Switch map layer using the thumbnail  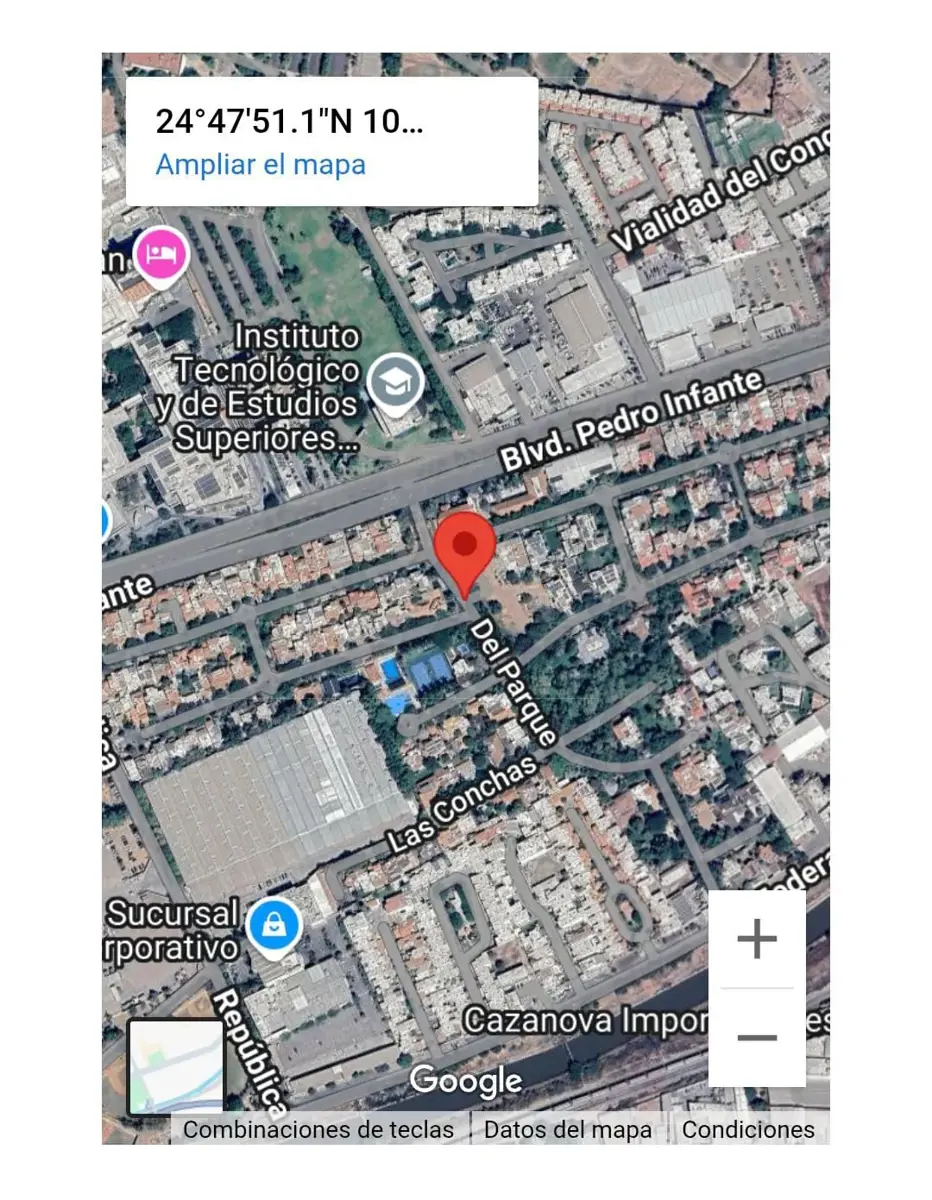tap(176, 1067)
